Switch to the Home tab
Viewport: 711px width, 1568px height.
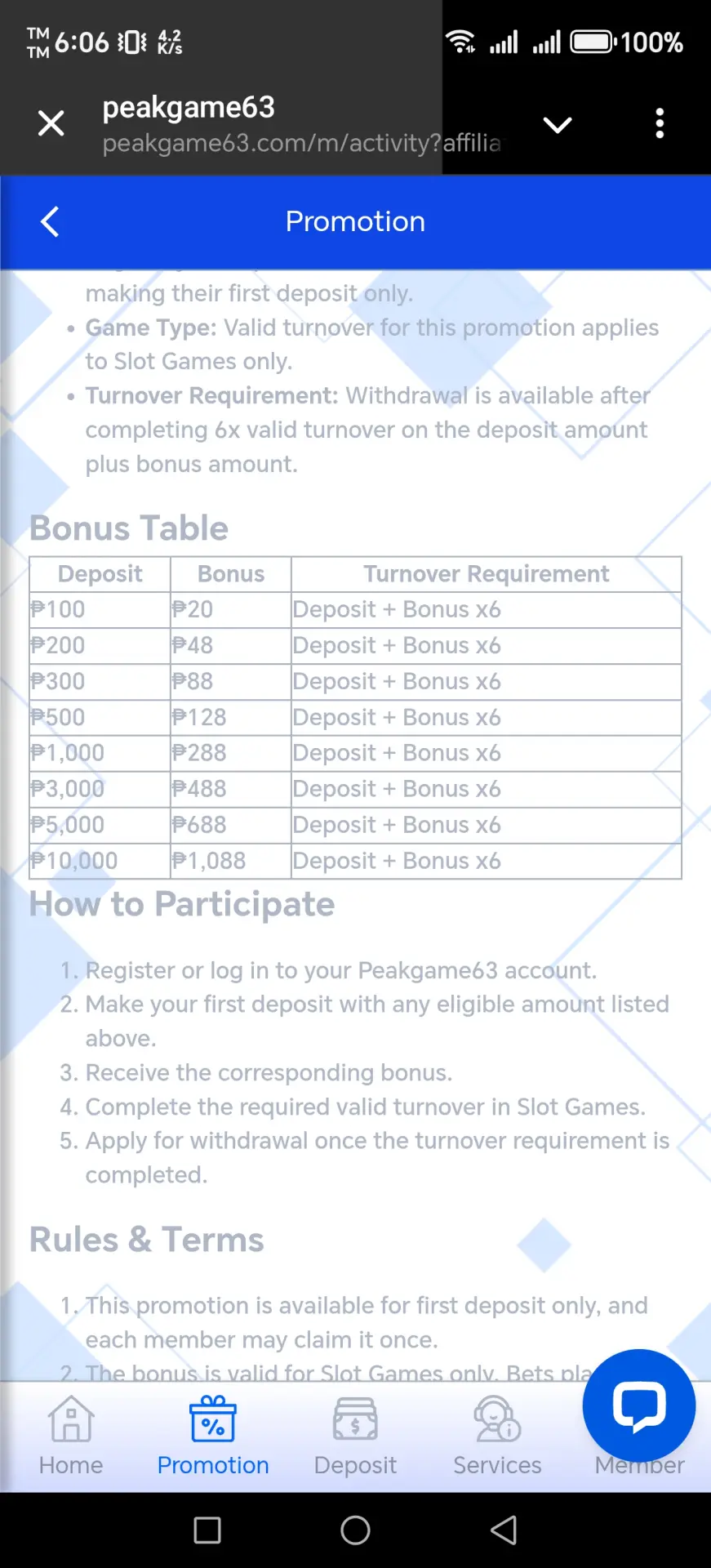click(71, 1435)
